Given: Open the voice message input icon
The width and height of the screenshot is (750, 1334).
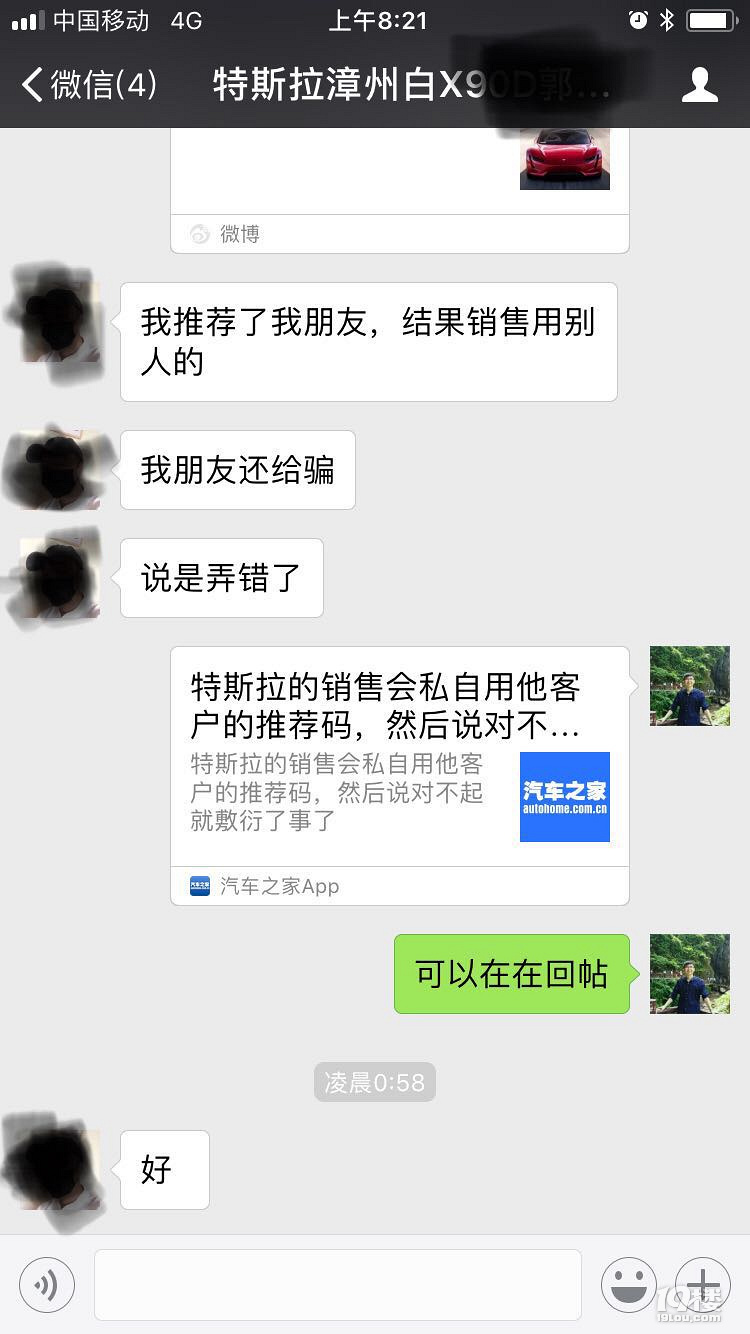Looking at the screenshot, I should tap(47, 1284).
